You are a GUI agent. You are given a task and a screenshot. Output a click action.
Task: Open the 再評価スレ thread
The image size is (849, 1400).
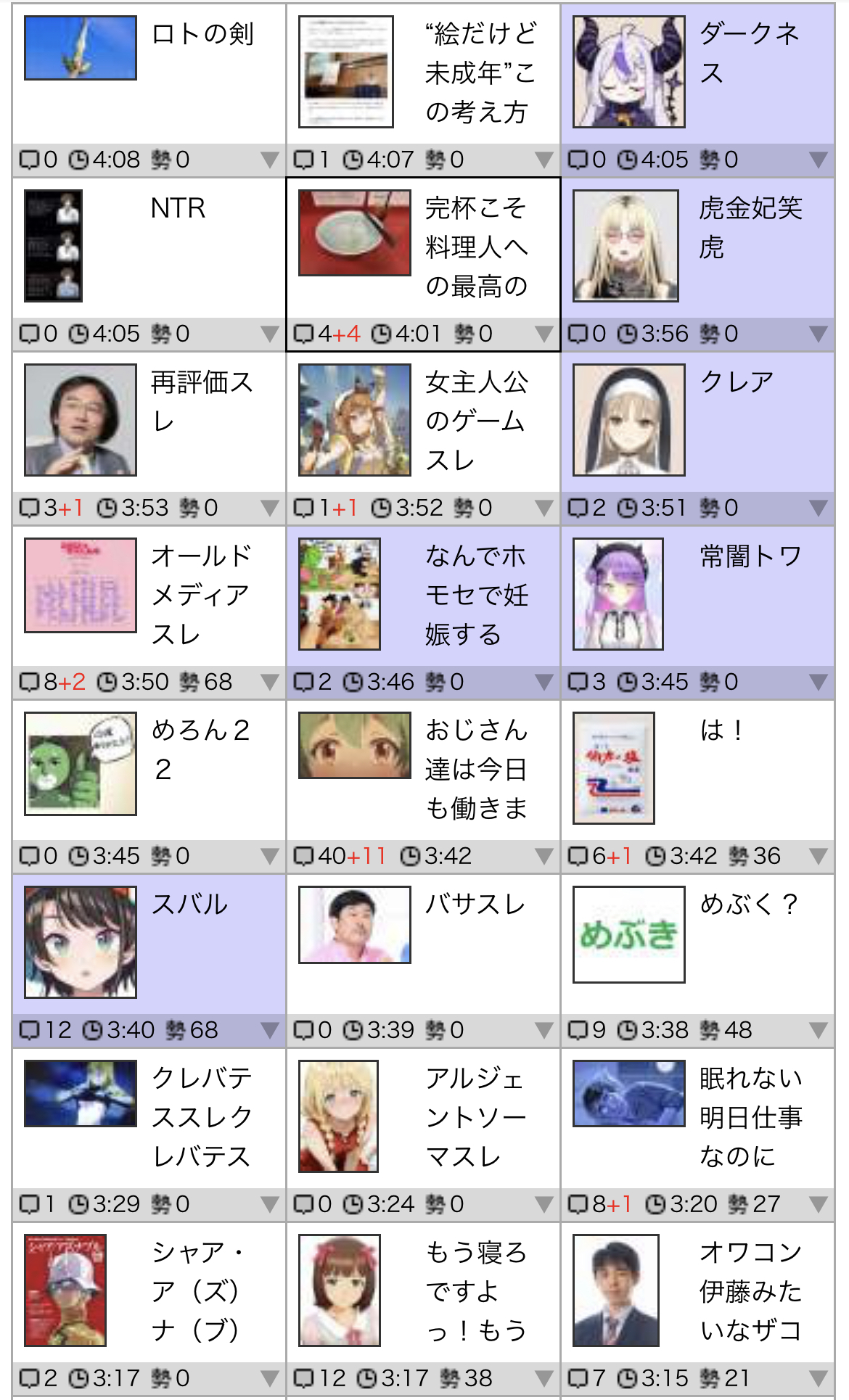coord(202,400)
